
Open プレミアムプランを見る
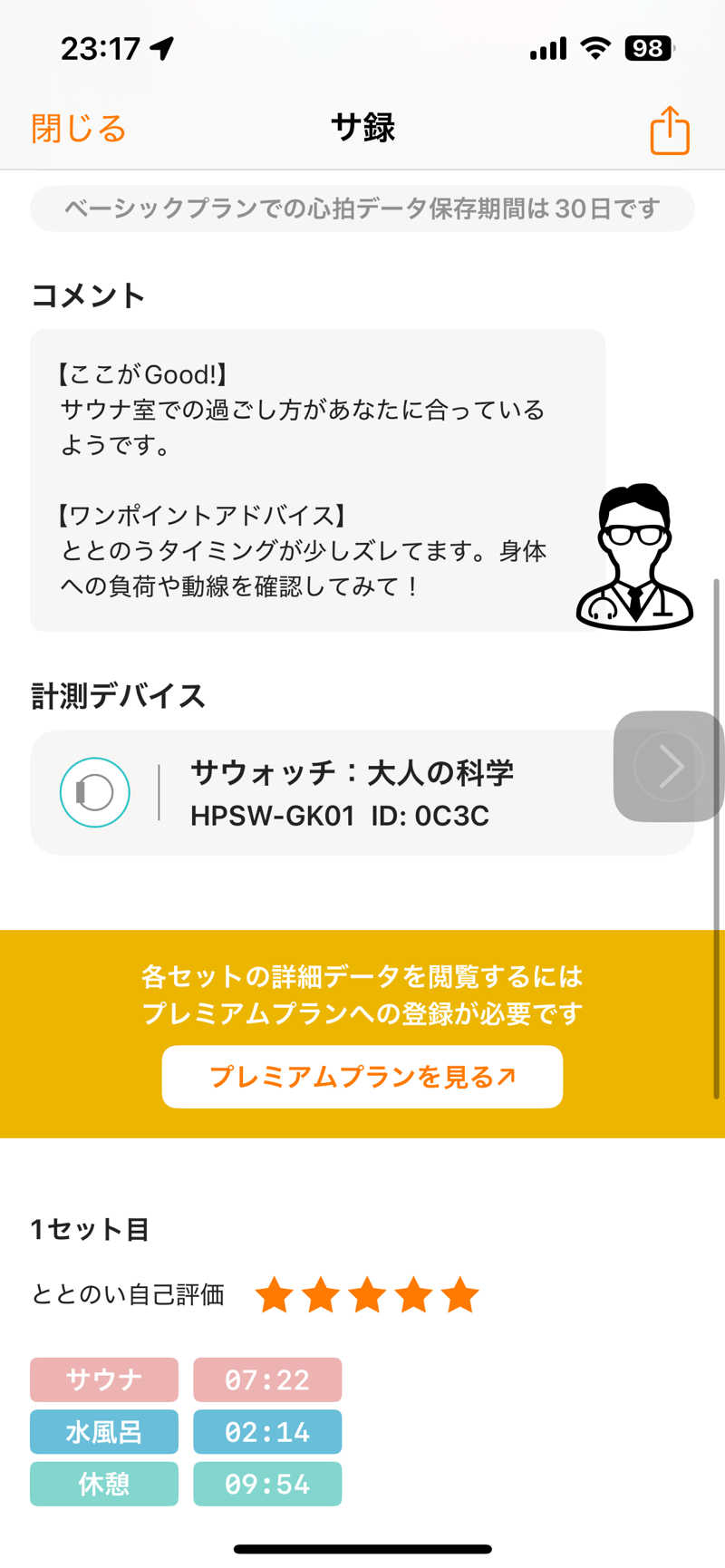click(x=362, y=1076)
